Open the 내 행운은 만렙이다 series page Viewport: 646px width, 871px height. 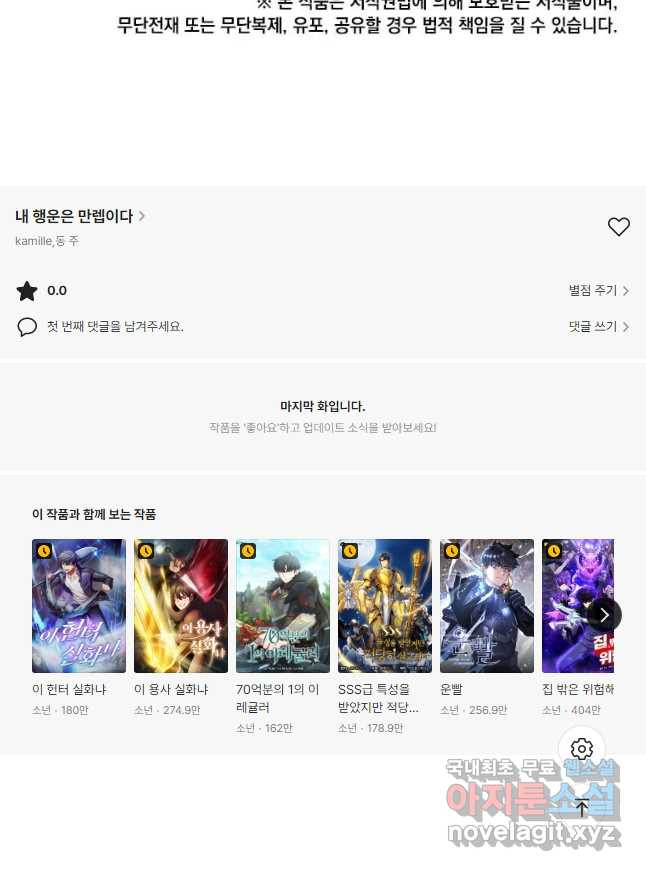(80, 216)
